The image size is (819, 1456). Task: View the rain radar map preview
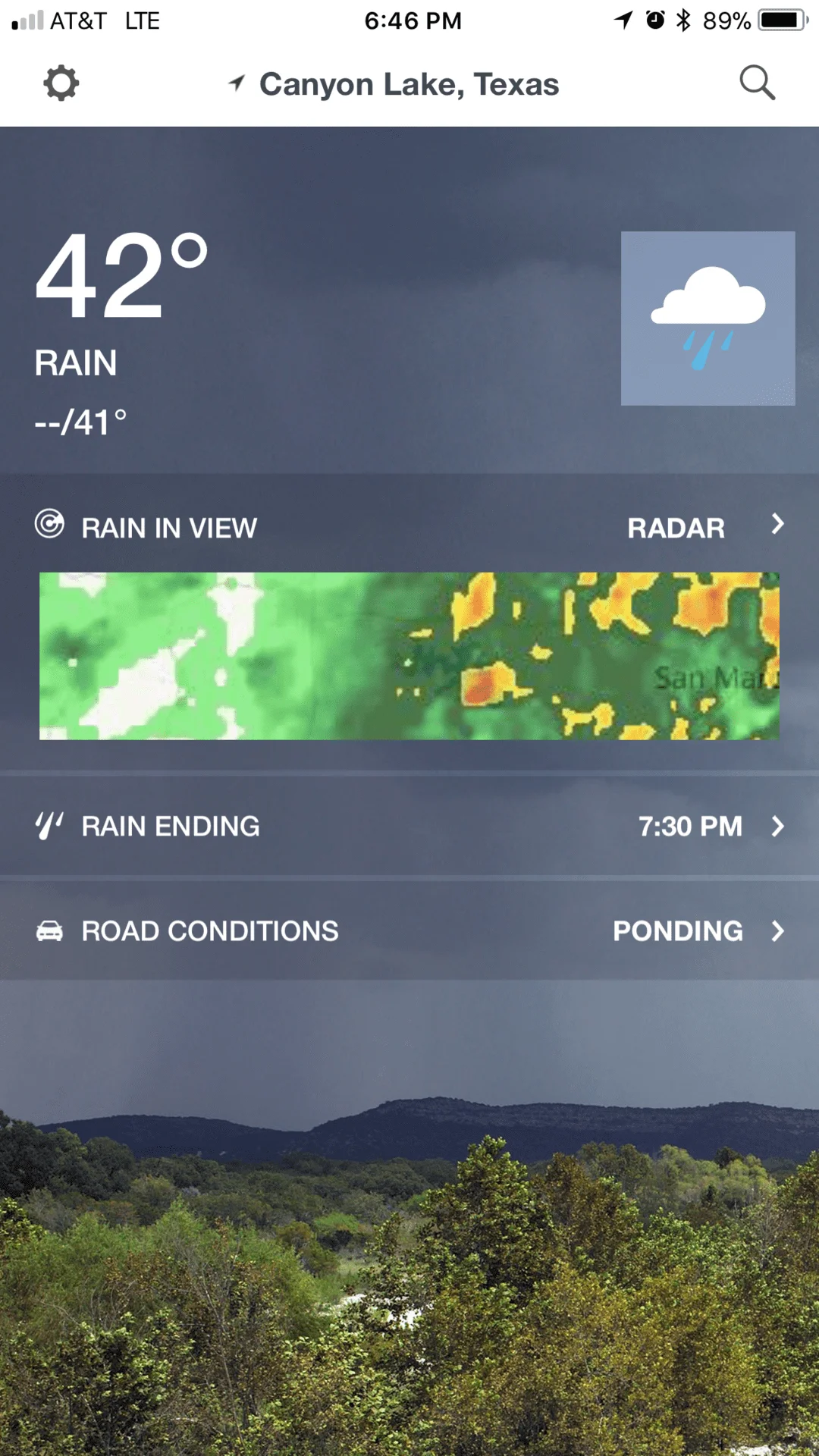(x=409, y=656)
